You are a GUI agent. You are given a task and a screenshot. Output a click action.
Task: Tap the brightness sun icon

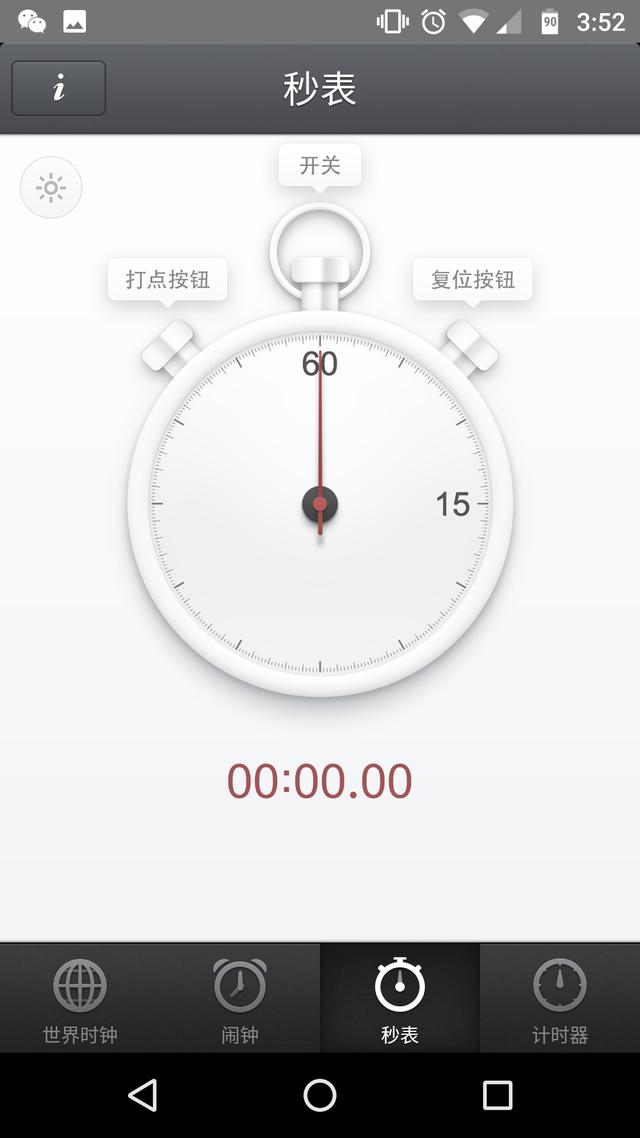tap(51, 188)
